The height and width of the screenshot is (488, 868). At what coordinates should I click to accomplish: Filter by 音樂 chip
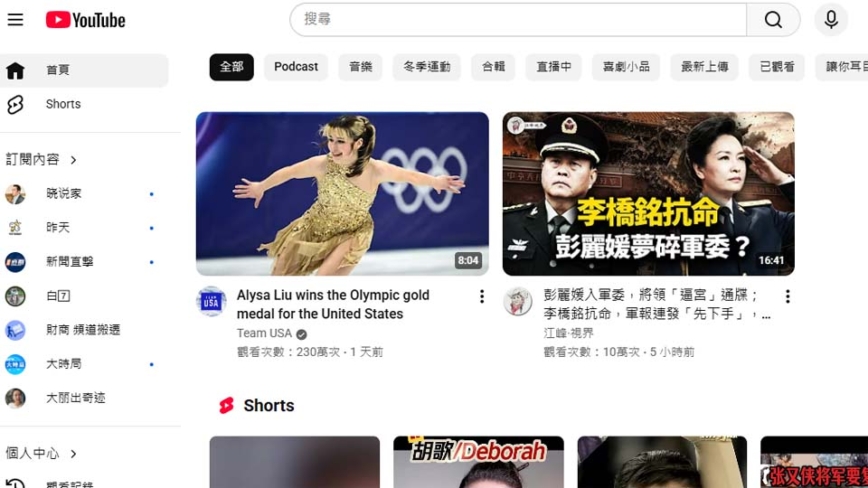coord(361,67)
